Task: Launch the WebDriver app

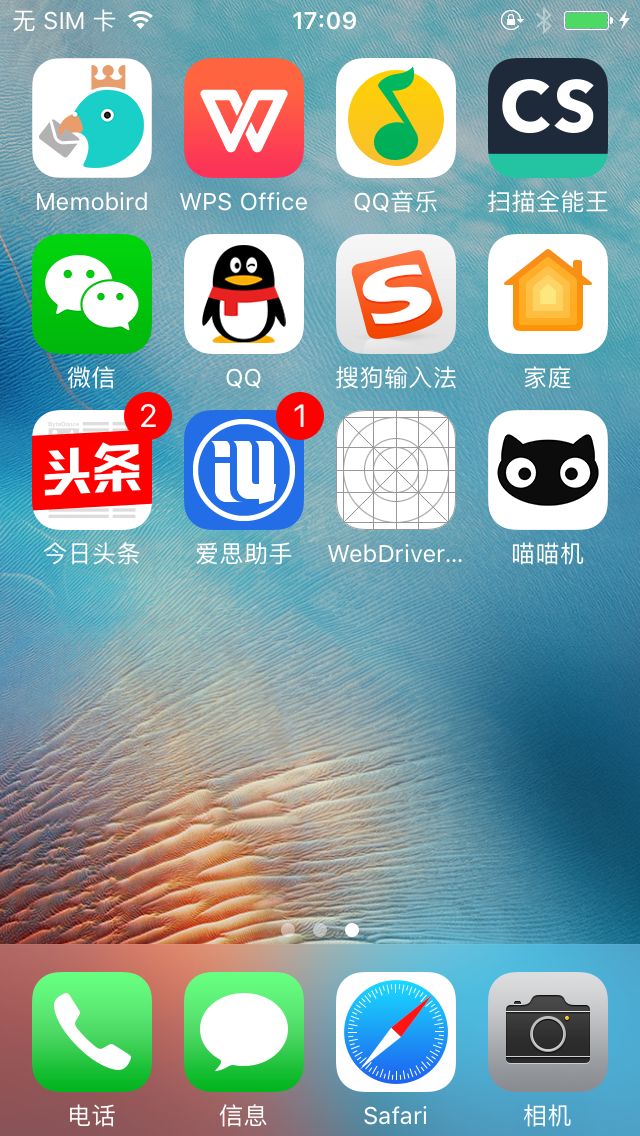Action: tap(396, 470)
